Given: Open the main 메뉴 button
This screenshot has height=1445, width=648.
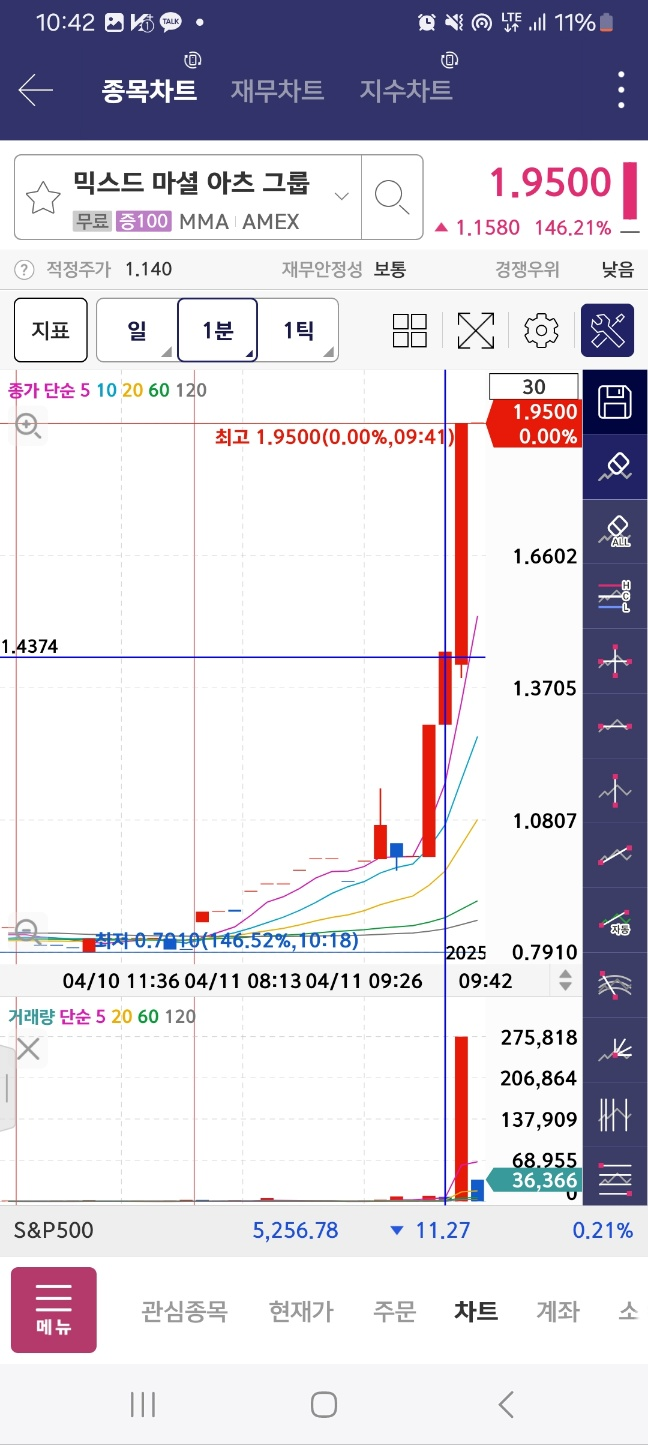Looking at the screenshot, I should [x=54, y=1310].
